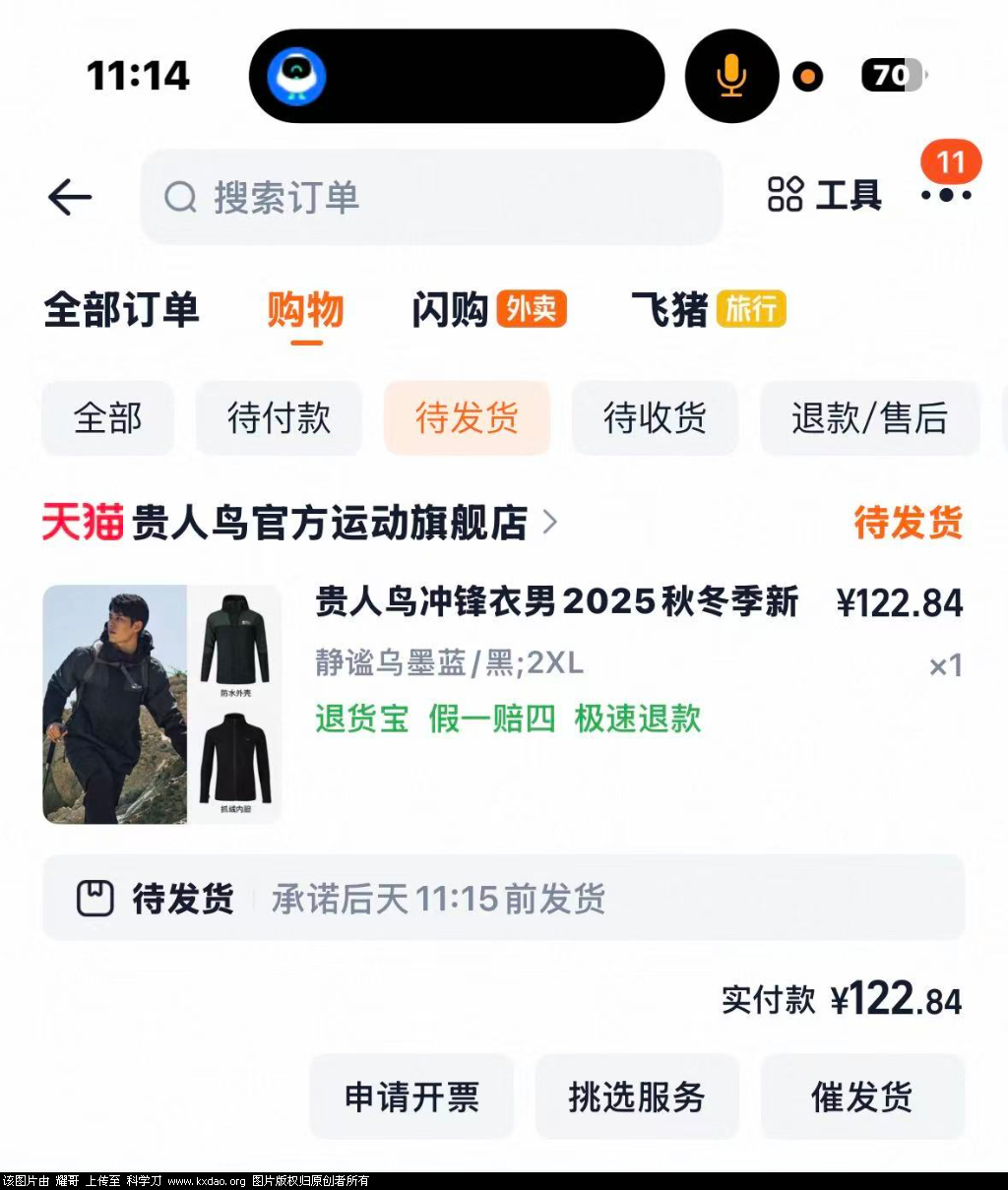Click the package icon beside 待发货
Viewport: 1008px width, 1190px height.
coord(94,898)
